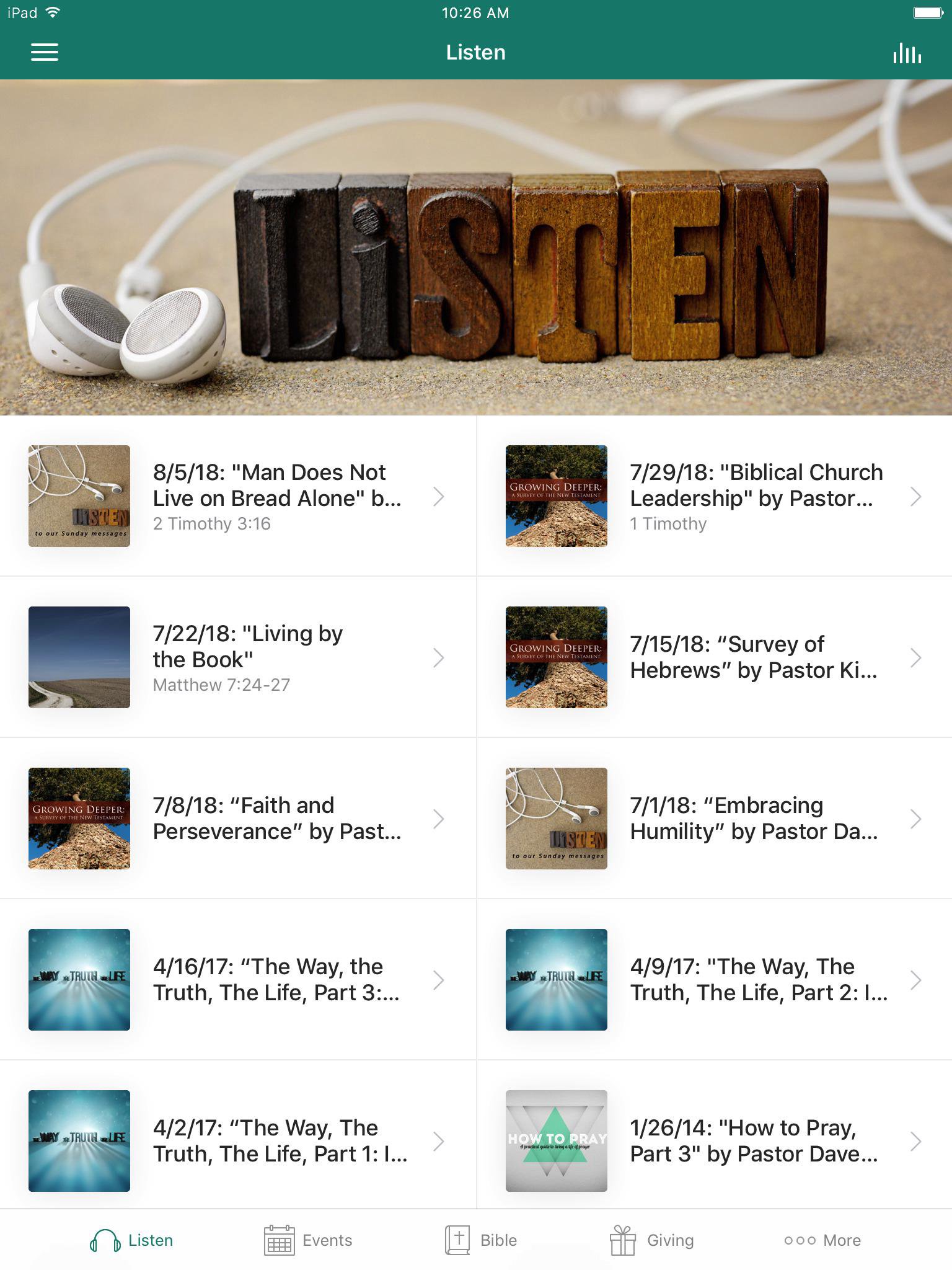Go to the Giving tab
Viewport: 952px width, 1270px height.
click(652, 1240)
